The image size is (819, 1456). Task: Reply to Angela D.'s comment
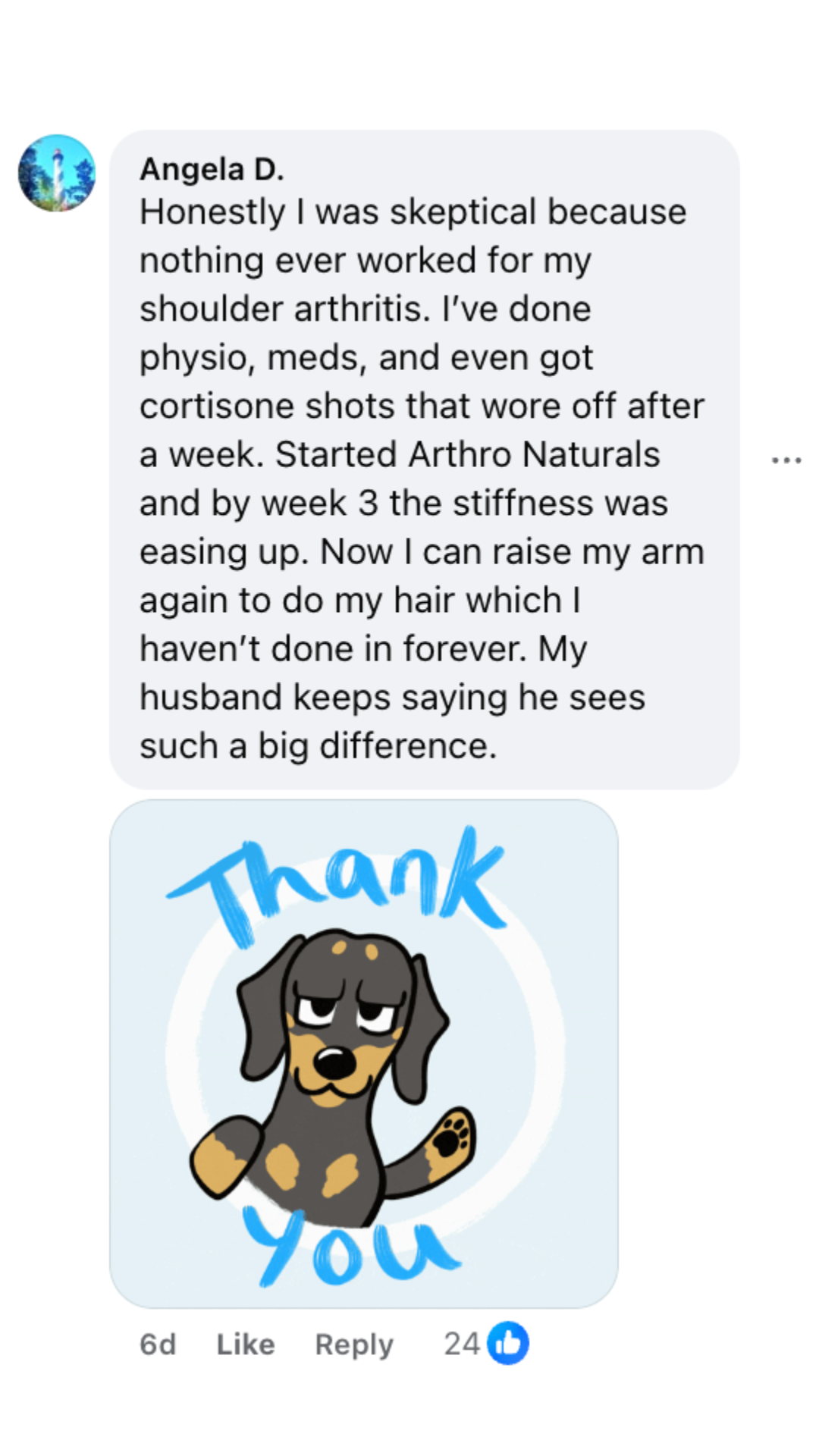(x=354, y=1345)
